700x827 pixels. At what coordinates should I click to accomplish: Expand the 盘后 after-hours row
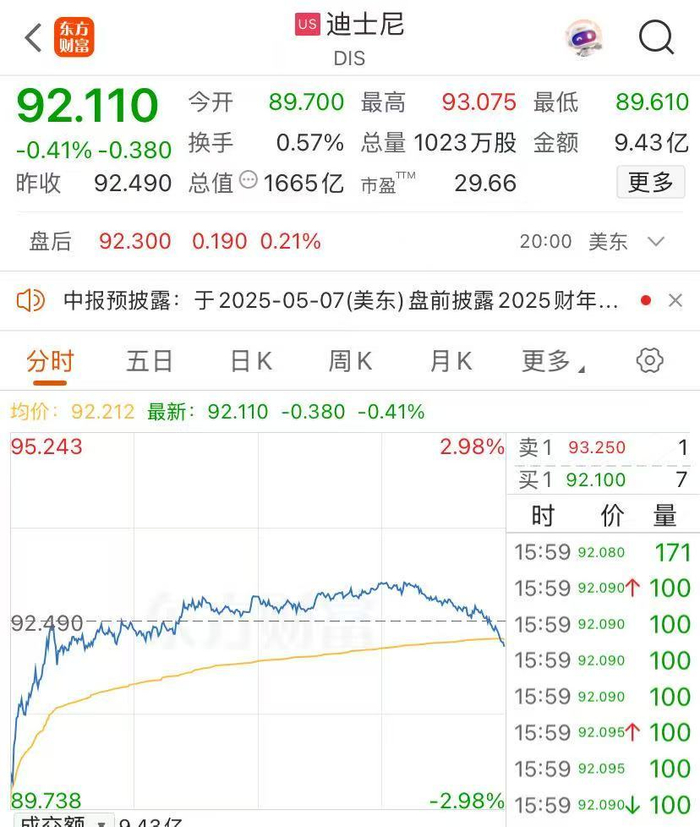pyautogui.click(x=657, y=242)
